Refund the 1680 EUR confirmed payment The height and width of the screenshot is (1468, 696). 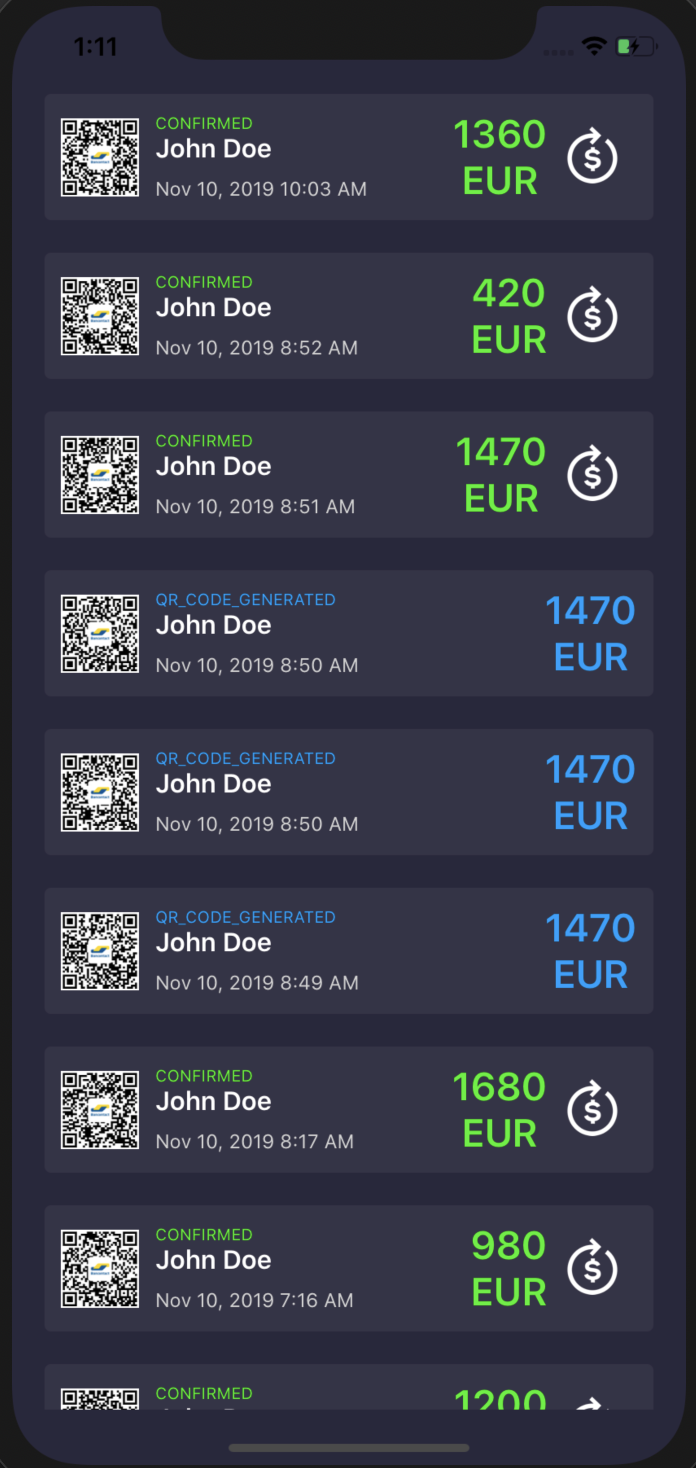(592, 1110)
